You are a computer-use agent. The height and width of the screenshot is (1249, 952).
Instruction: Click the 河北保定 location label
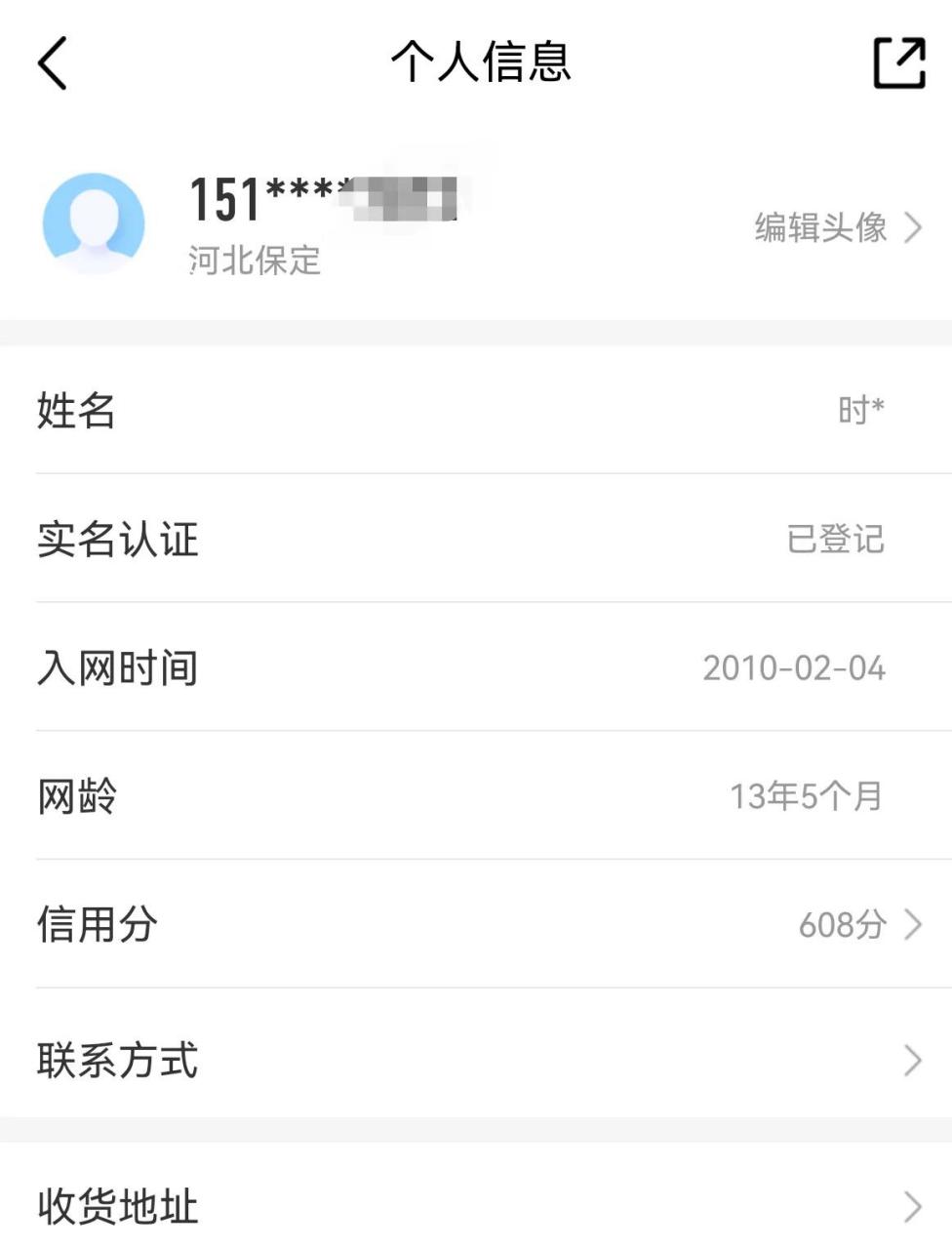[252, 262]
